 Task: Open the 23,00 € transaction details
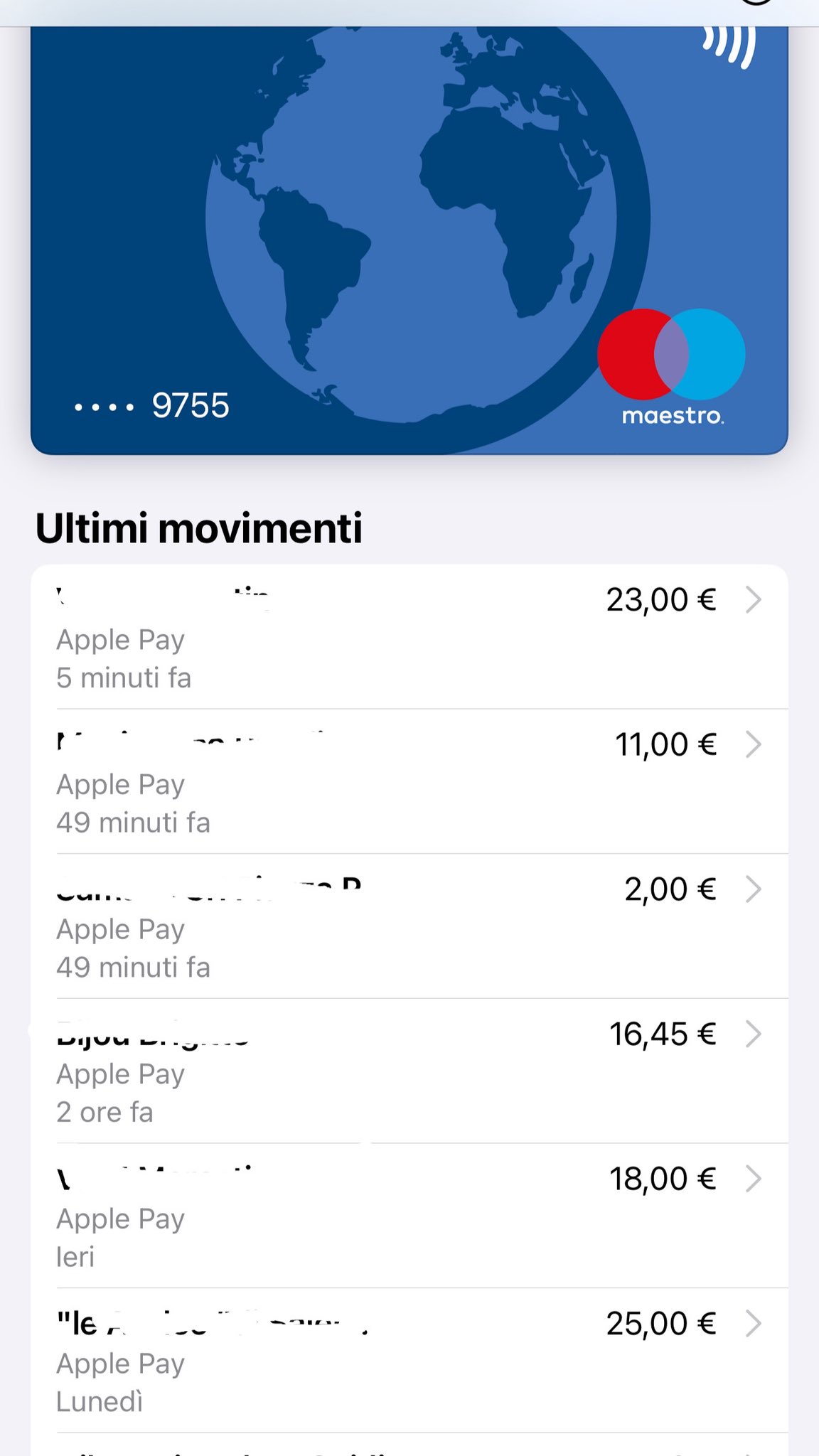[x=409, y=637]
